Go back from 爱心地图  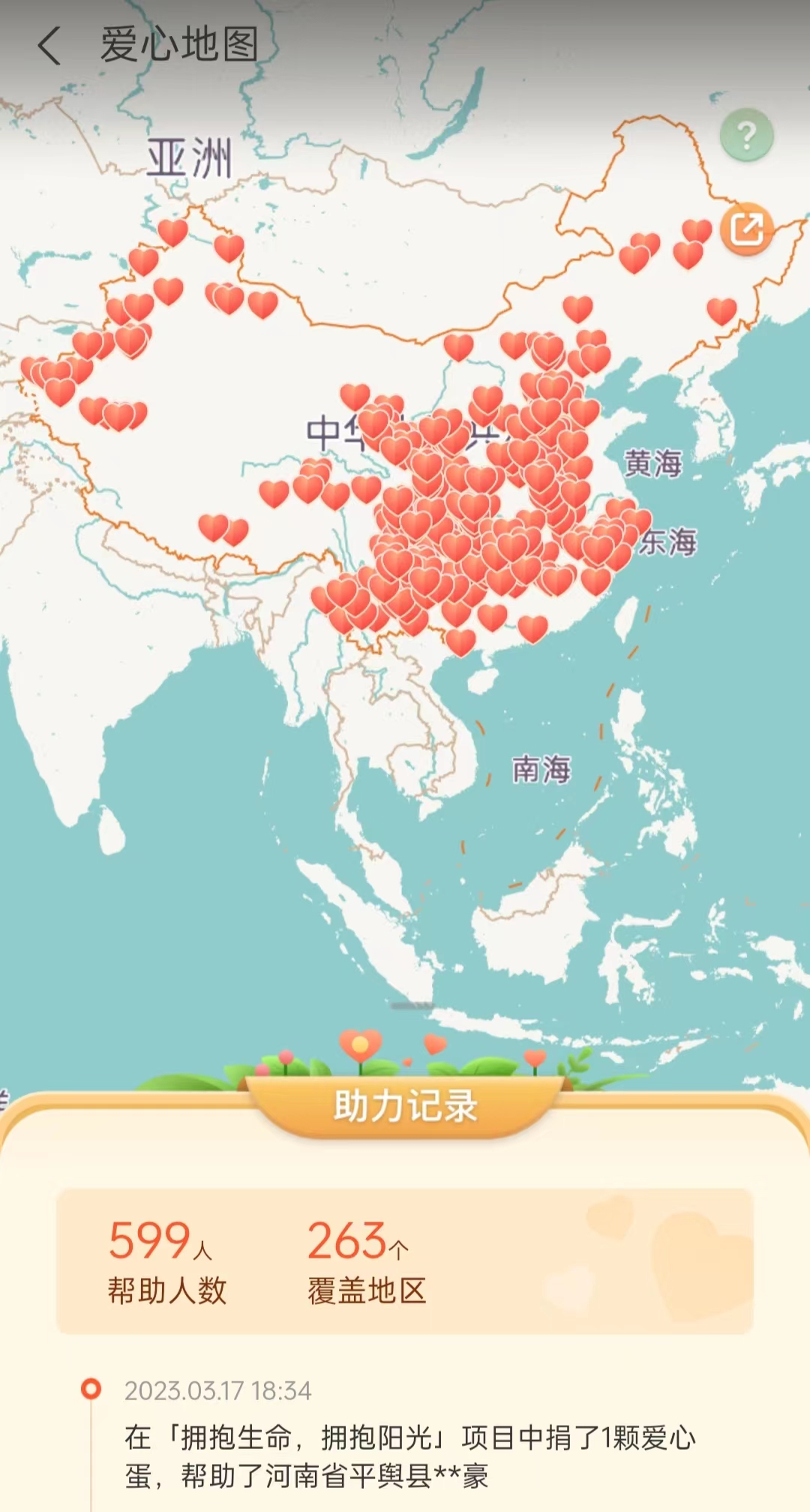pyautogui.click(x=49, y=46)
